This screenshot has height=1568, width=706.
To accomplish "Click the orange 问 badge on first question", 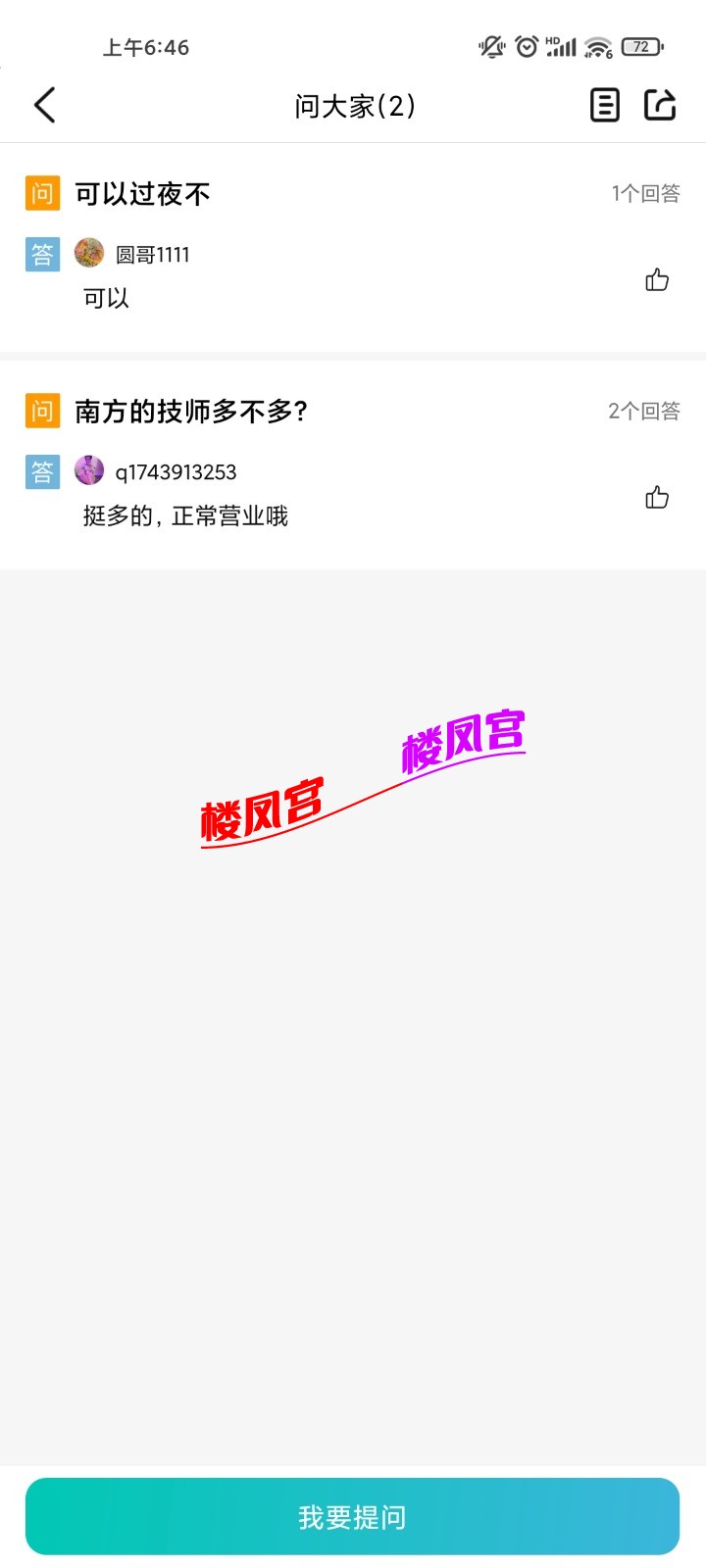I will point(42,194).
